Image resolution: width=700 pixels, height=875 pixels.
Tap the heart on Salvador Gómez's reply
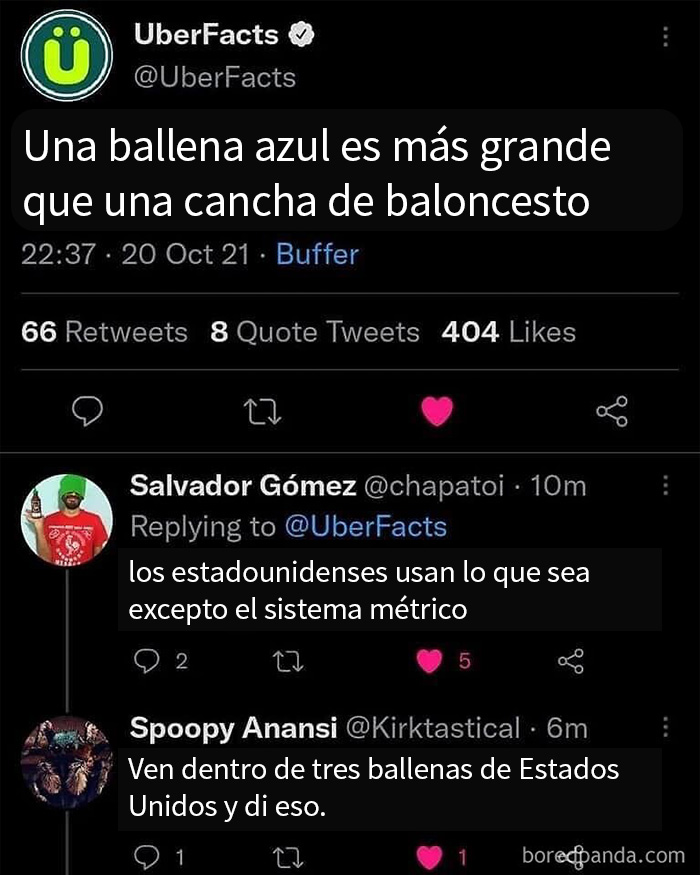tap(430, 660)
